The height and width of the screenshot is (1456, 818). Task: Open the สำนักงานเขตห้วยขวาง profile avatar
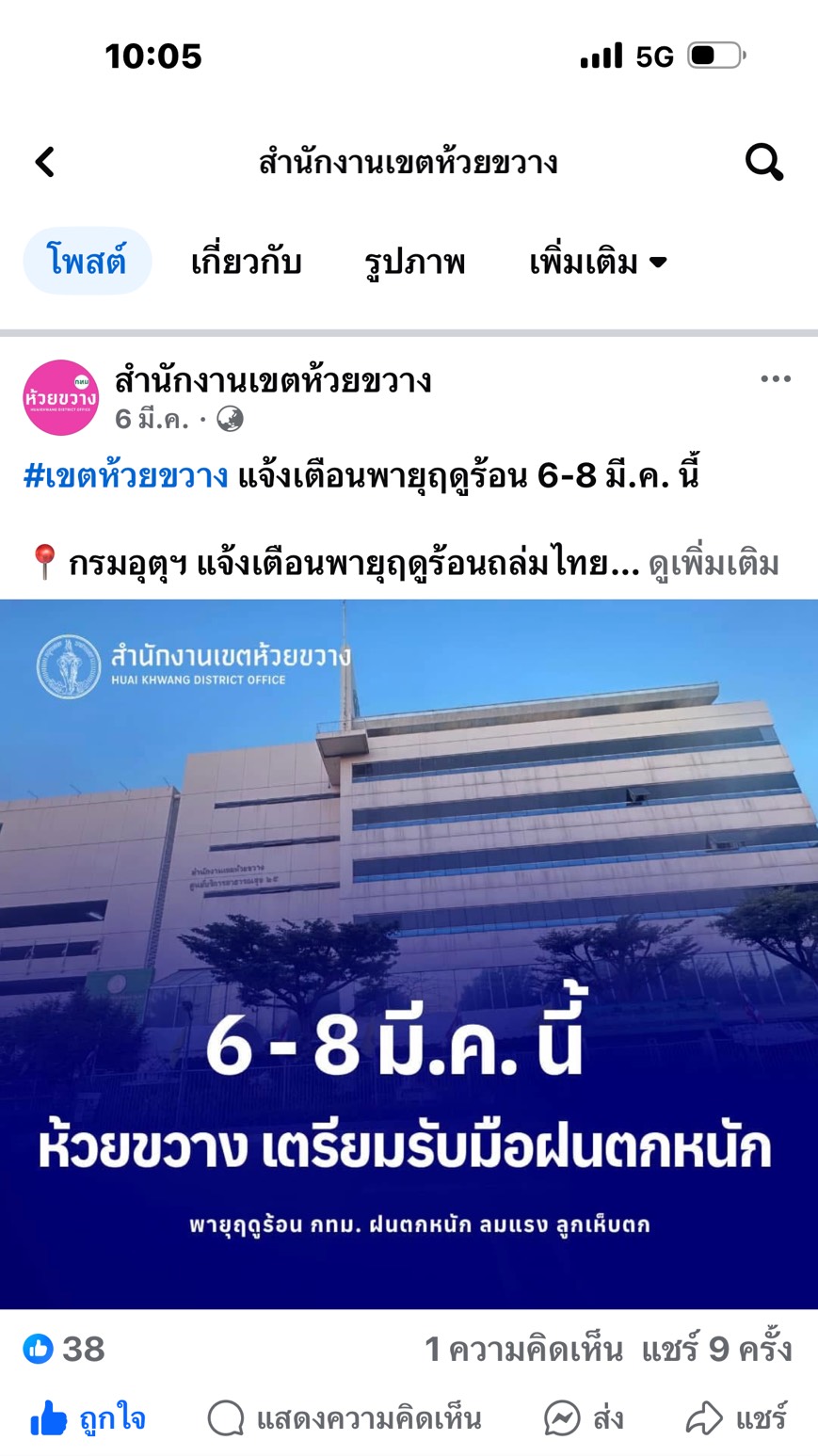(61, 397)
